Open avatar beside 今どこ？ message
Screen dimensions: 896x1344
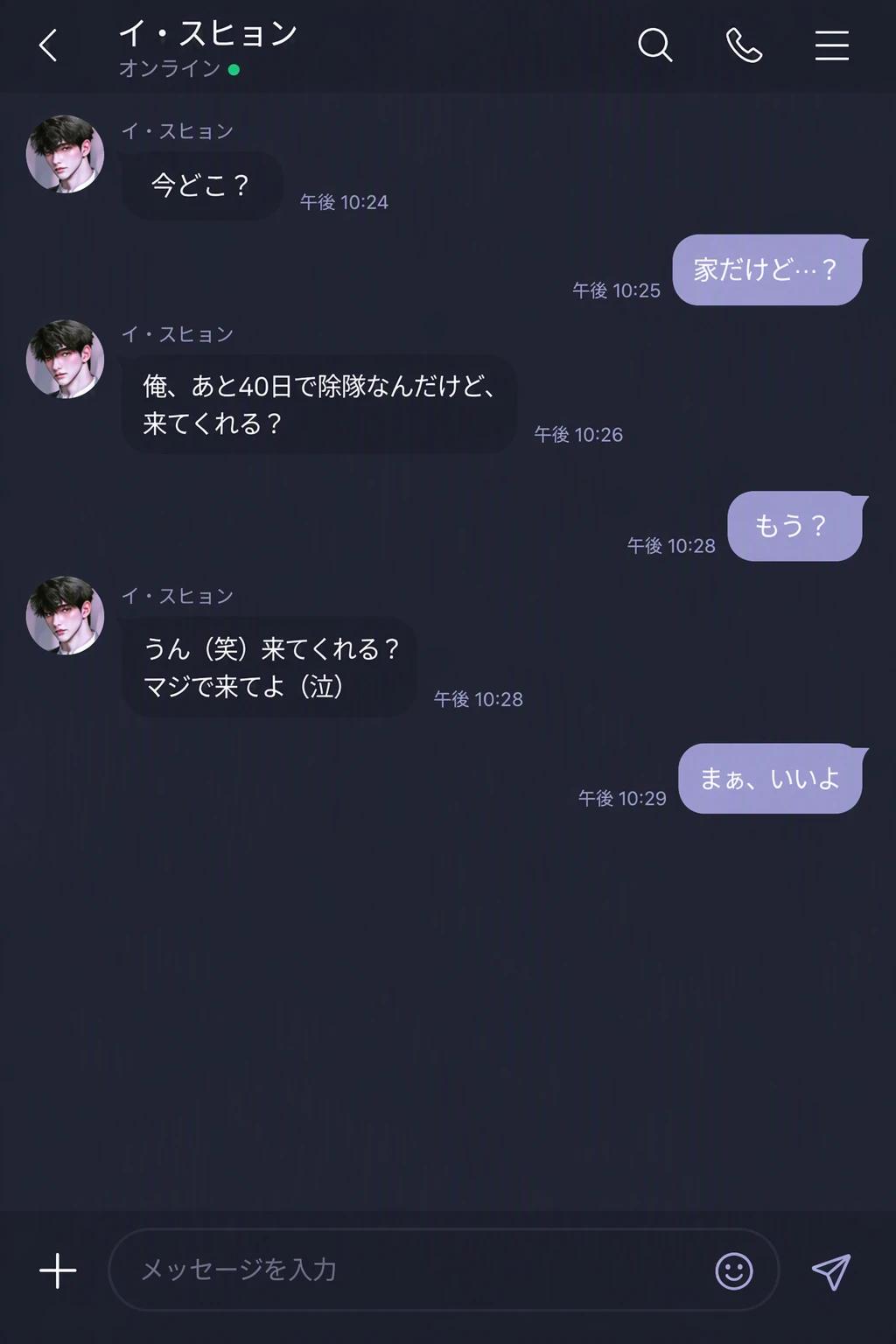coord(66,154)
